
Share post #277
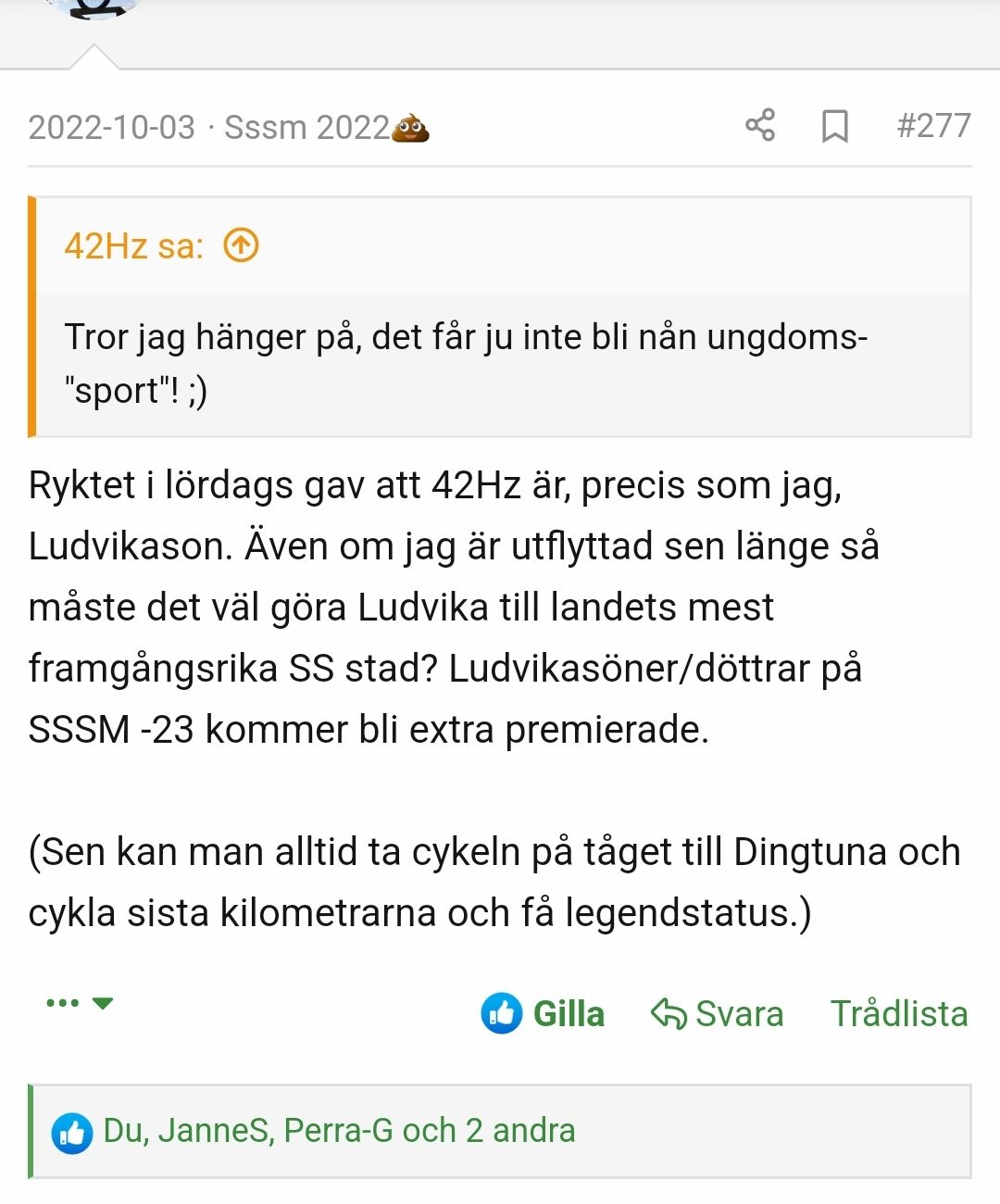(760, 125)
